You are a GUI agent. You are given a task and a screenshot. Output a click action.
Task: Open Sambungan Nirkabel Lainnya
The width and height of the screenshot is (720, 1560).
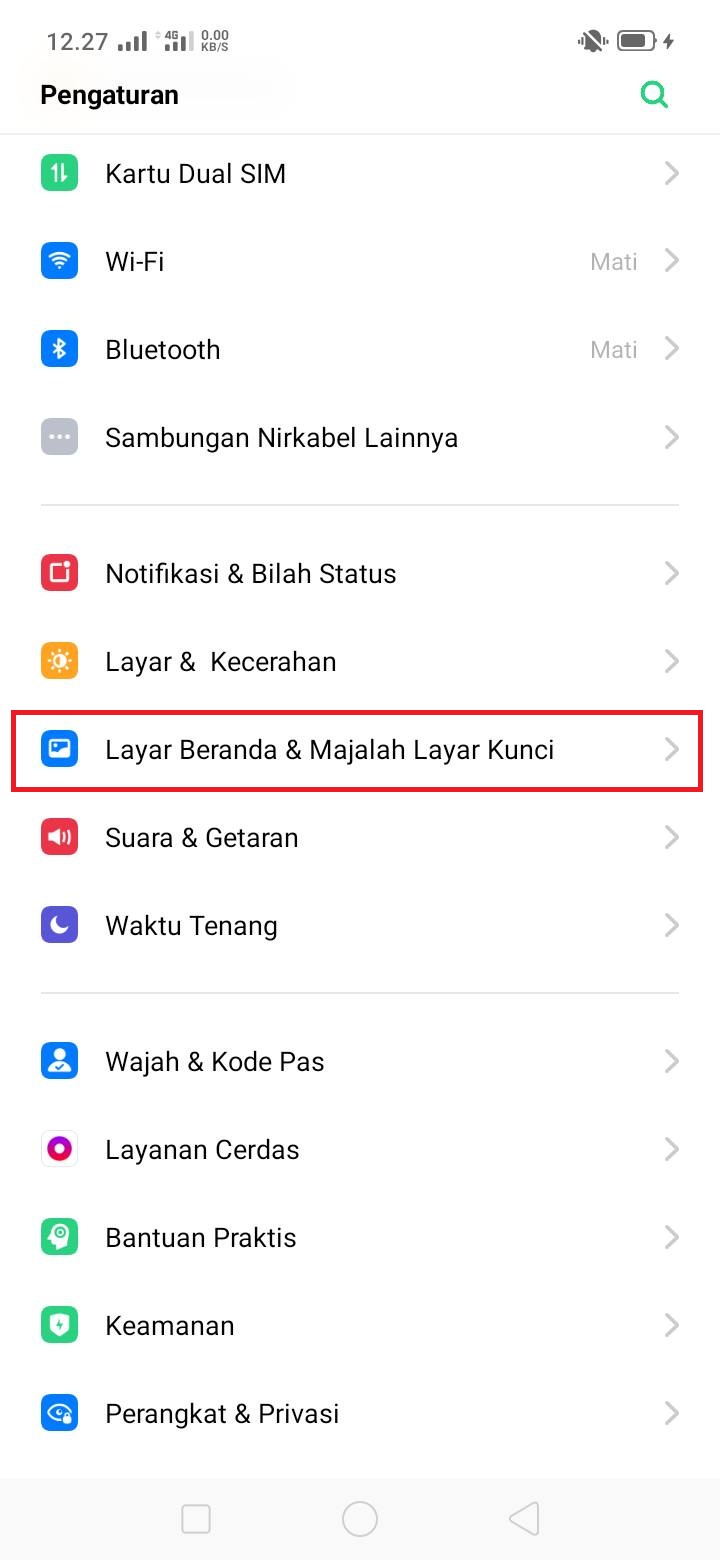(360, 438)
